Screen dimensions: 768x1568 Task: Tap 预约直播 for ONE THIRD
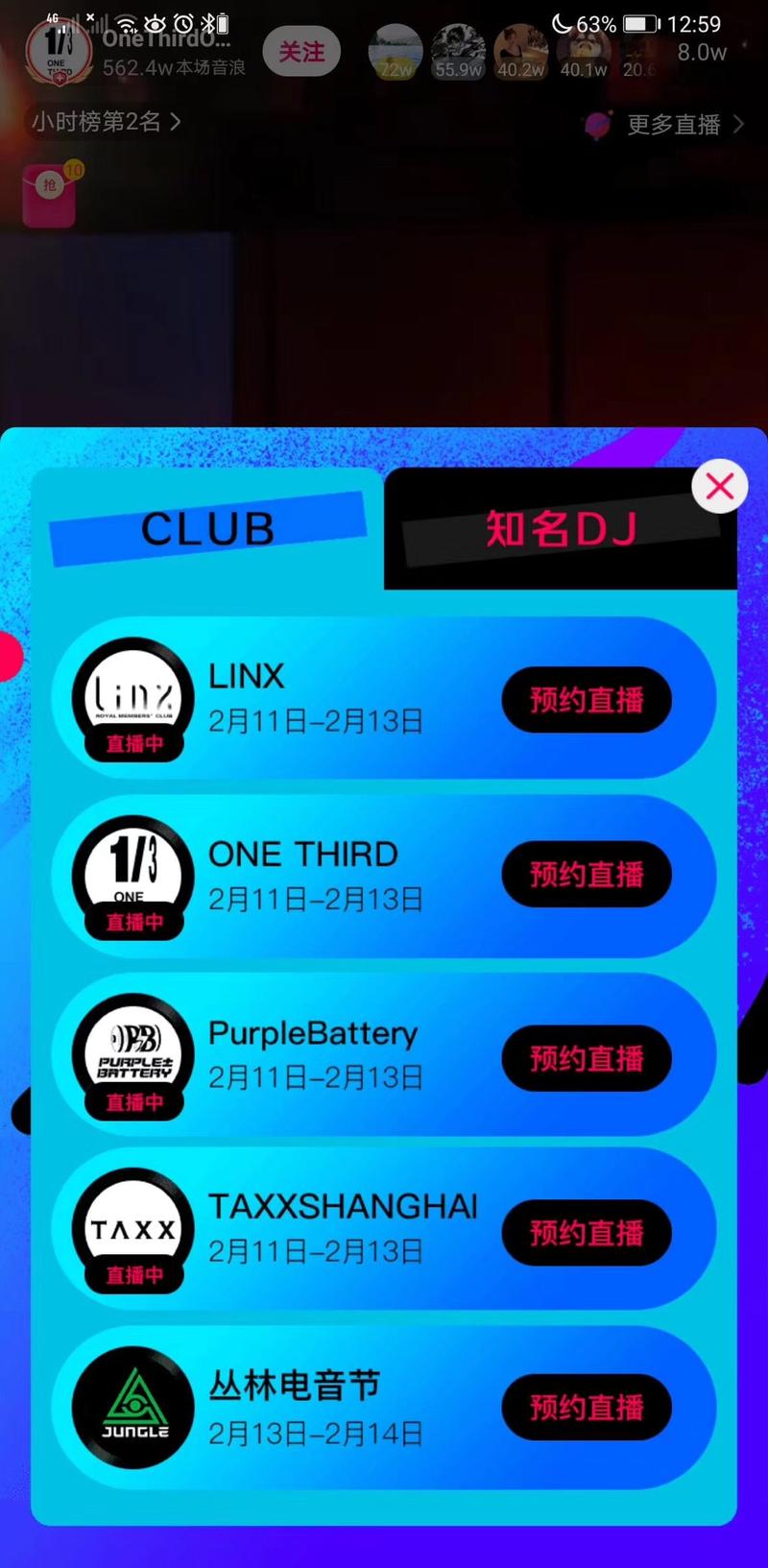(586, 875)
